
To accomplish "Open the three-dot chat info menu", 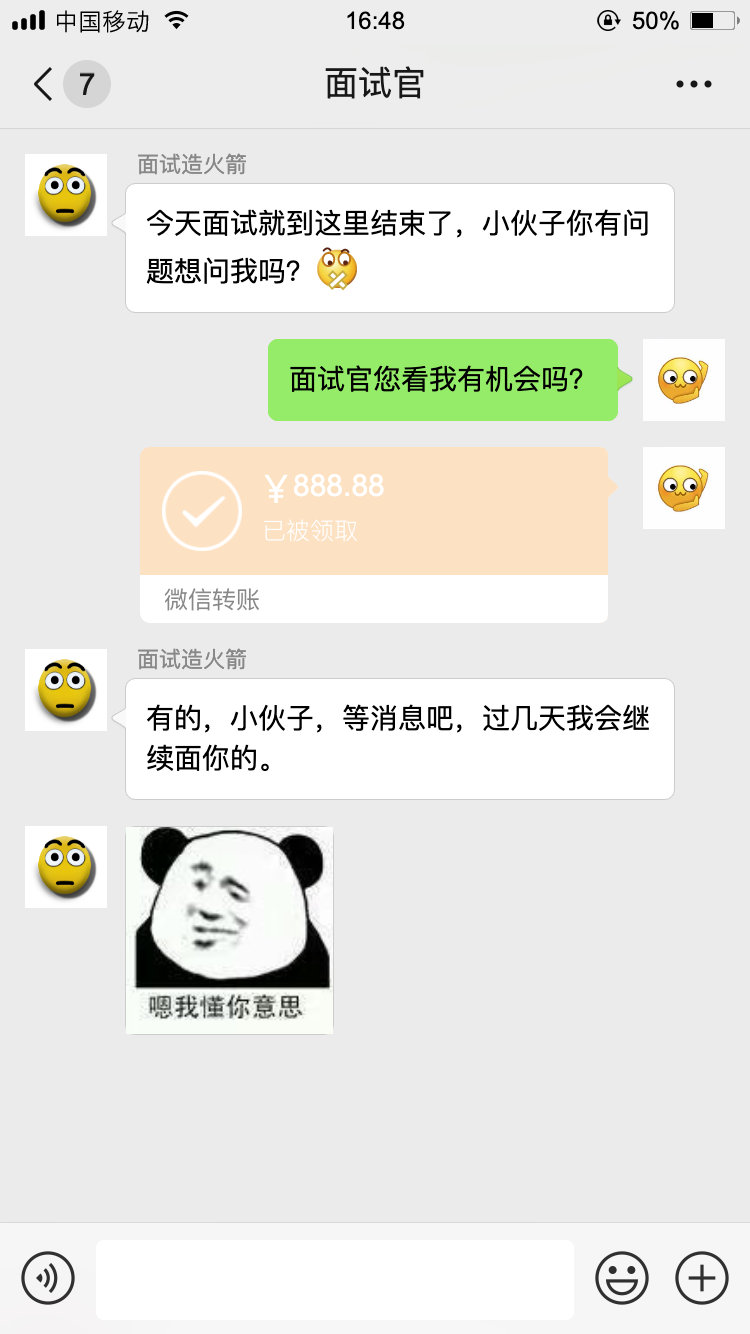I will 693,84.
